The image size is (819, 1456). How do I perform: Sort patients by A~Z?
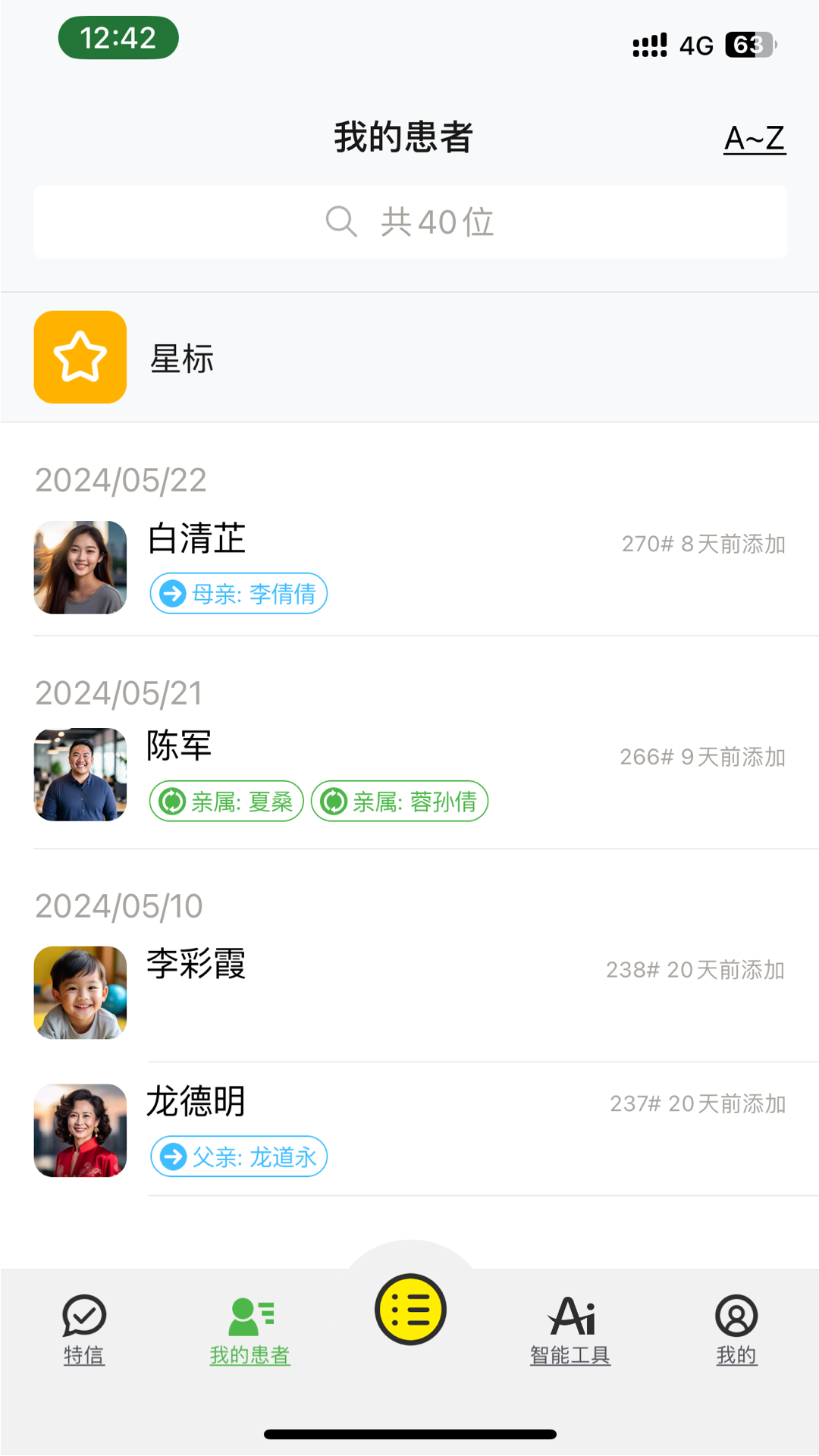pos(755,139)
